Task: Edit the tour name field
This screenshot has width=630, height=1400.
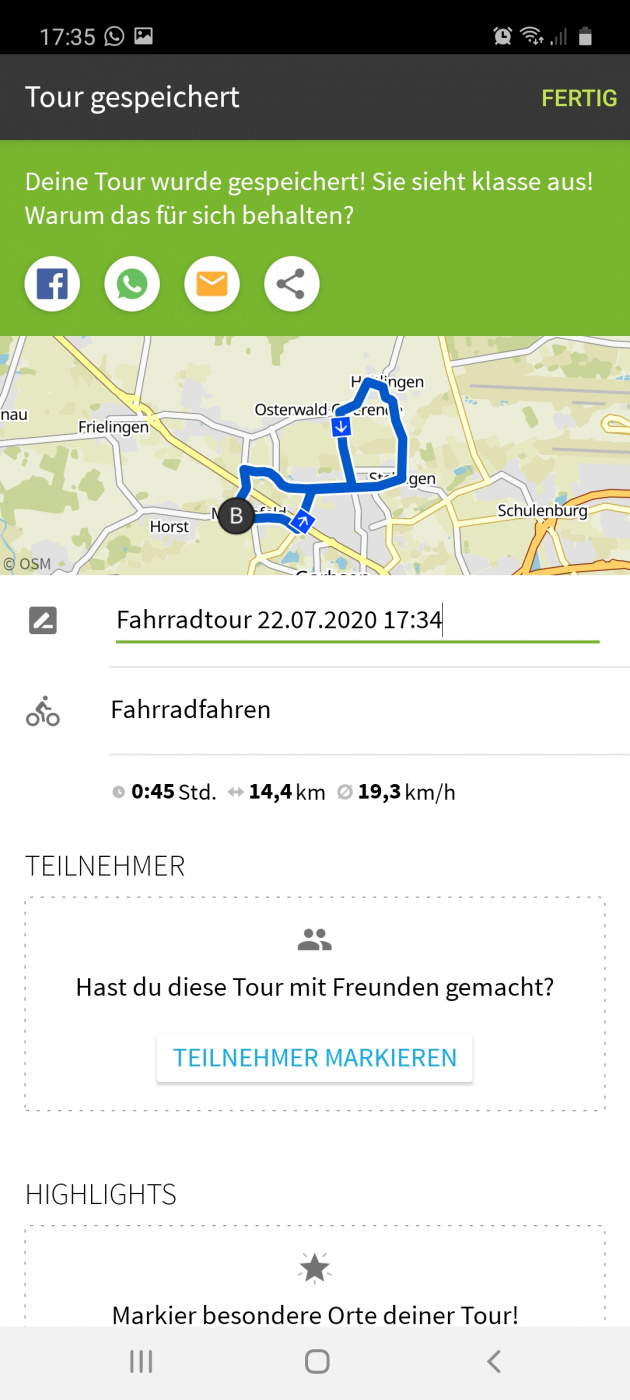Action: (357, 620)
